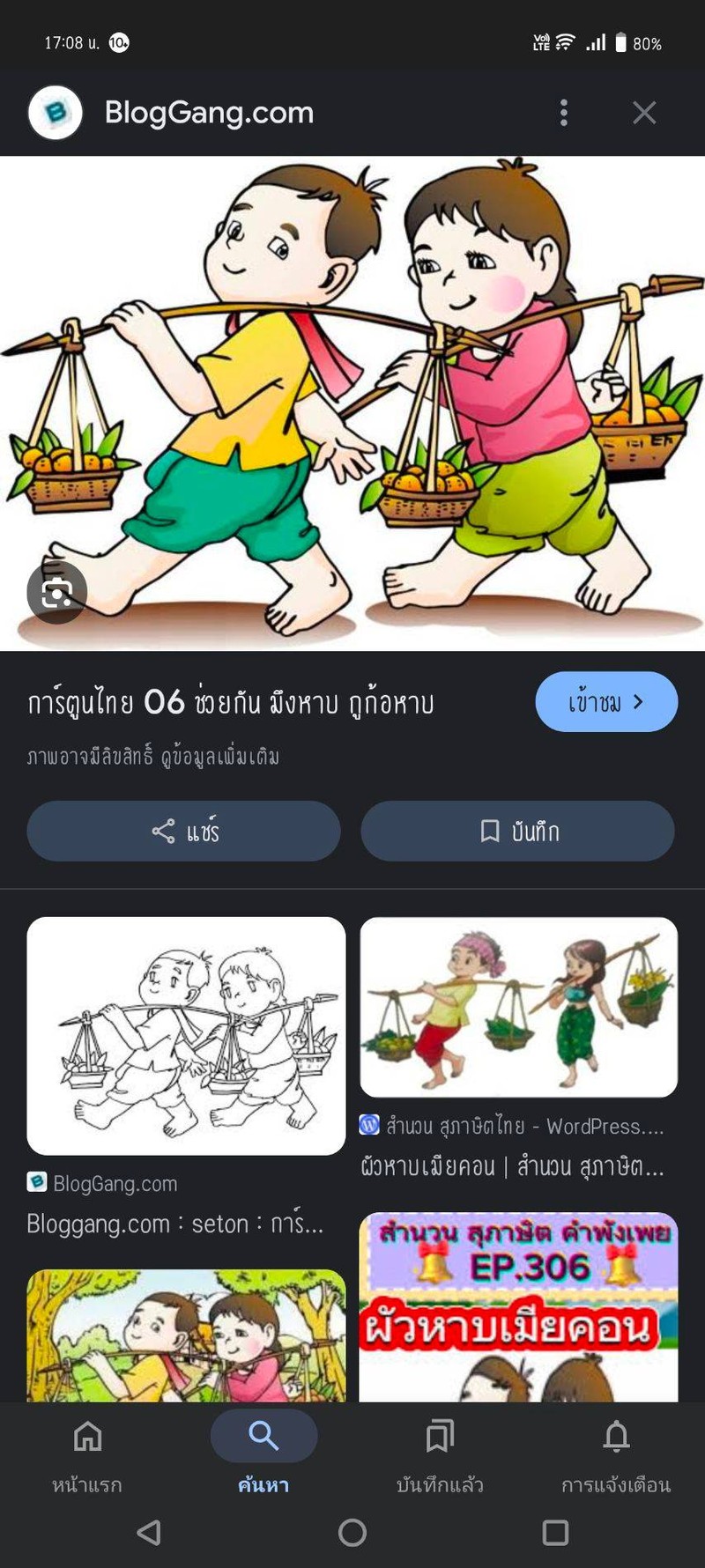Open the บันทึกแล้ว saved tab

pos(440,1453)
